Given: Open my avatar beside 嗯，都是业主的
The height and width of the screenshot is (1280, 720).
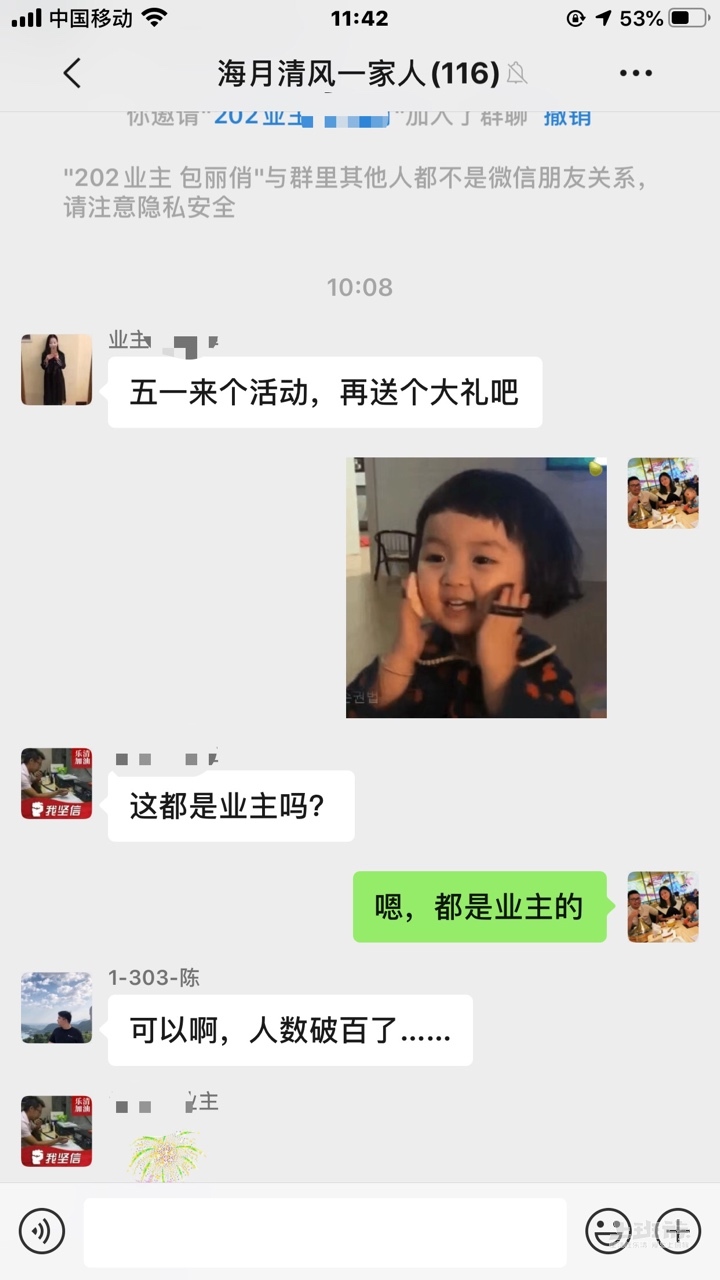Looking at the screenshot, I should 662,906.
